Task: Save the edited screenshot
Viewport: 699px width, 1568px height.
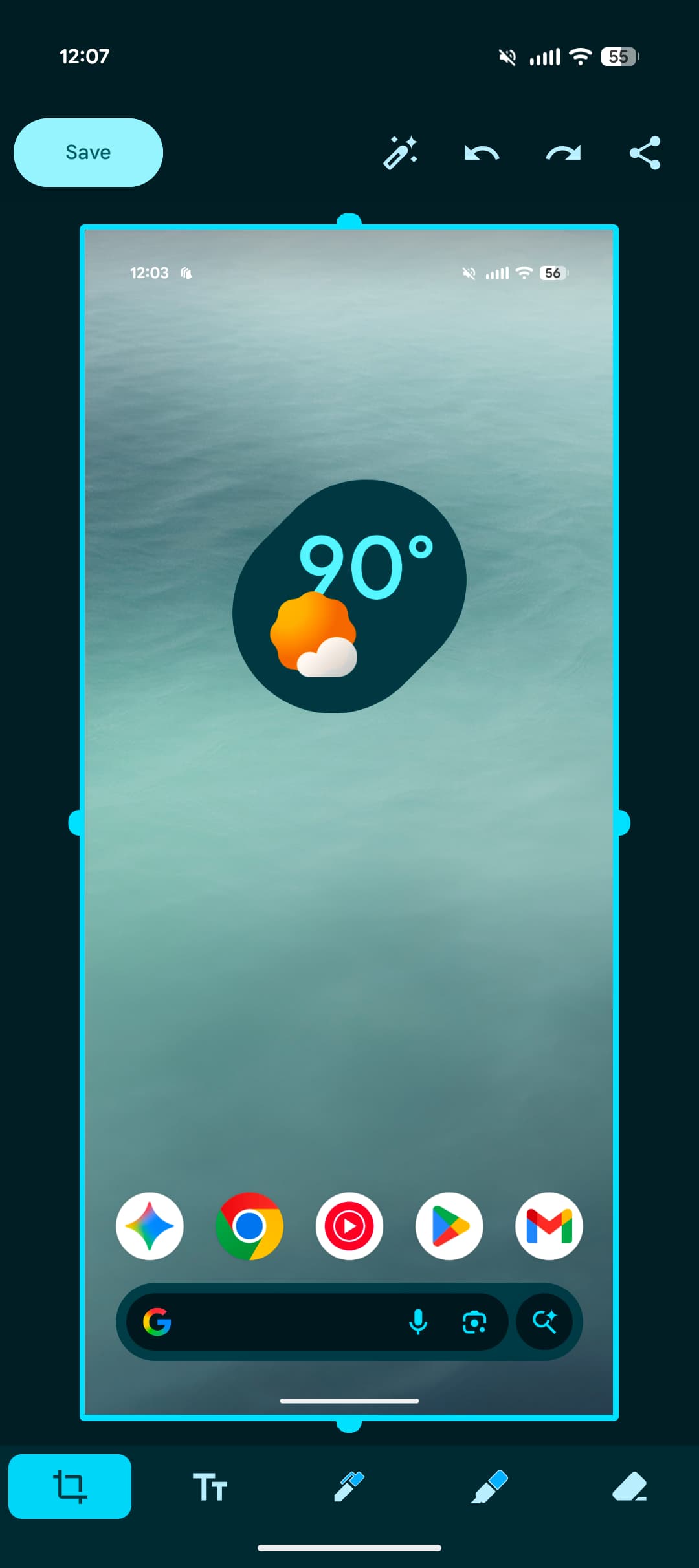Action: 88,153
